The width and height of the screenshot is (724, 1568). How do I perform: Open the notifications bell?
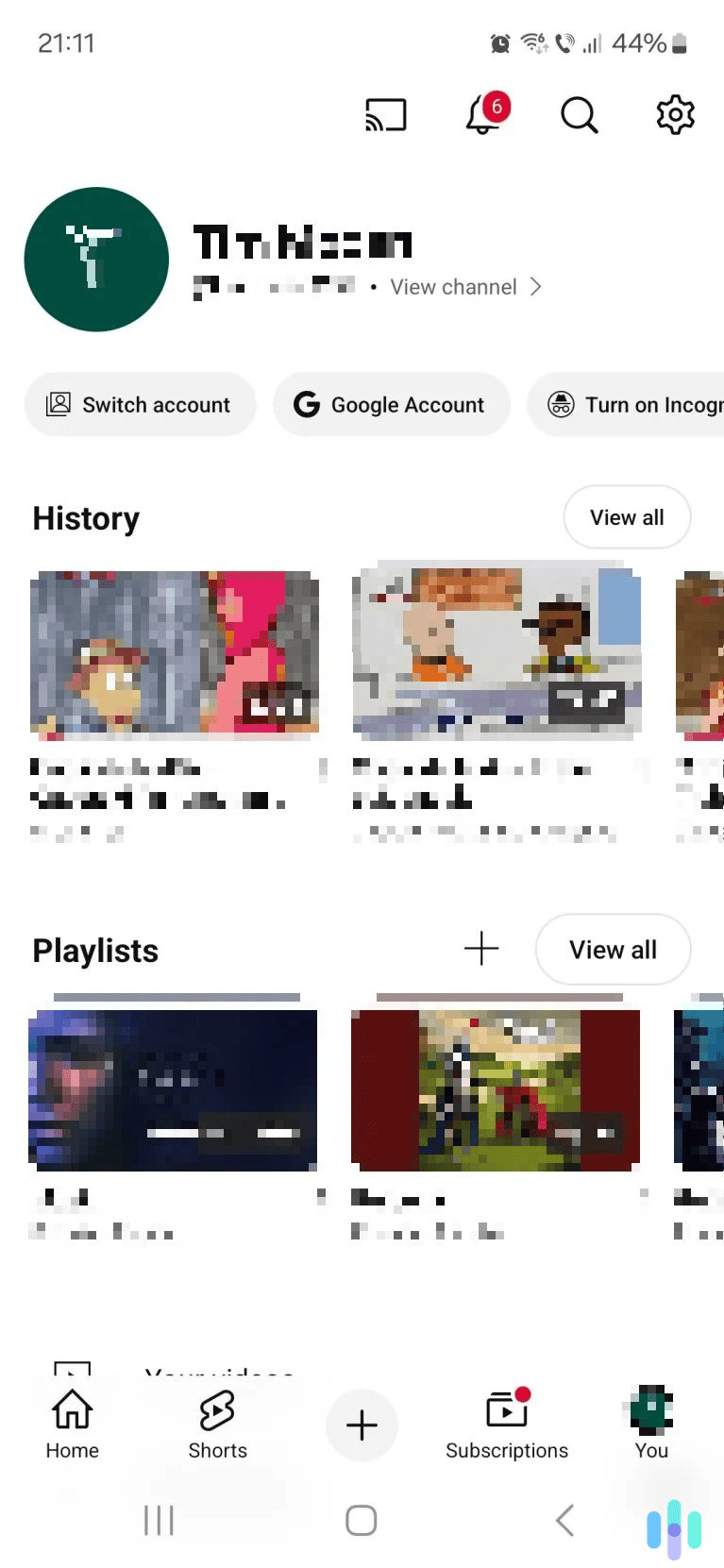click(483, 115)
